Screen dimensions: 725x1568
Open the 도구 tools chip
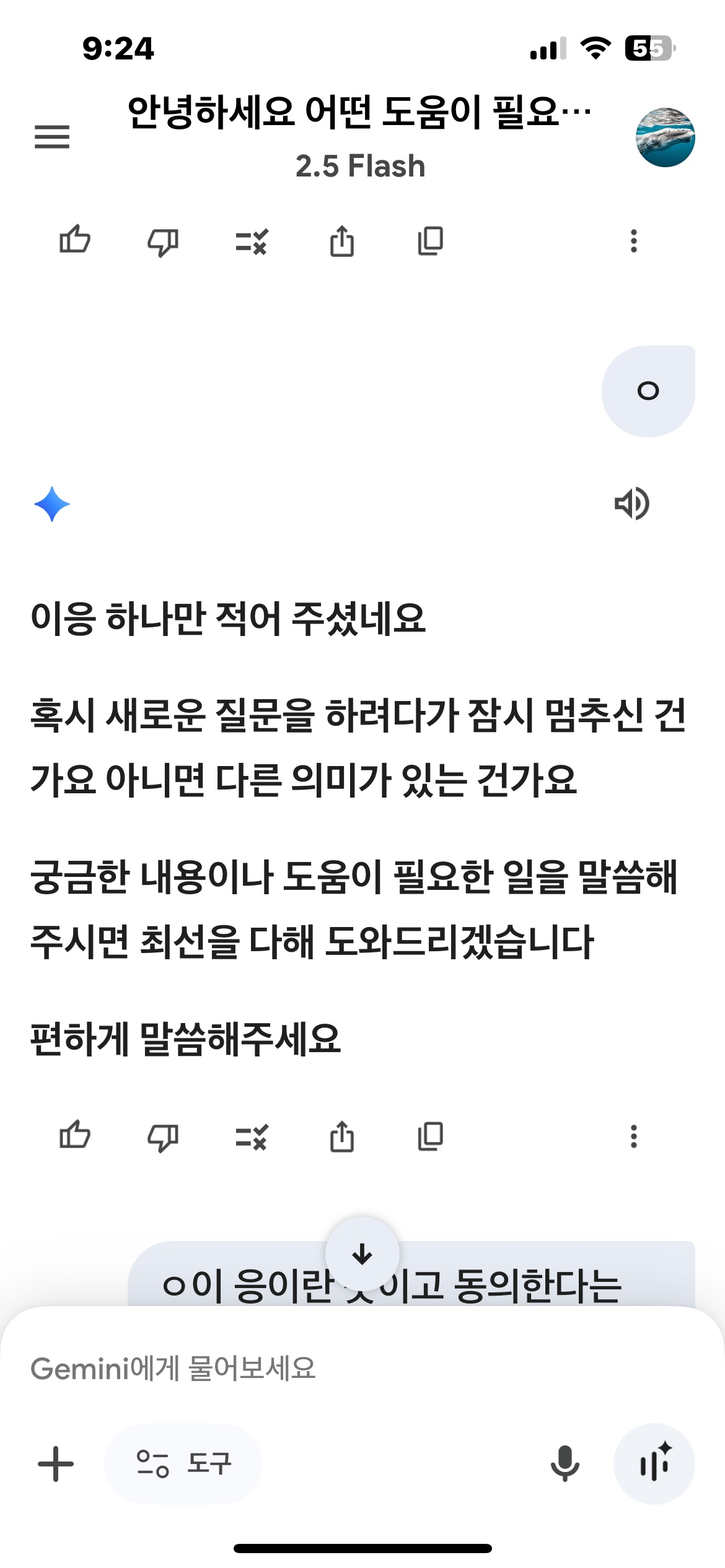(183, 1464)
